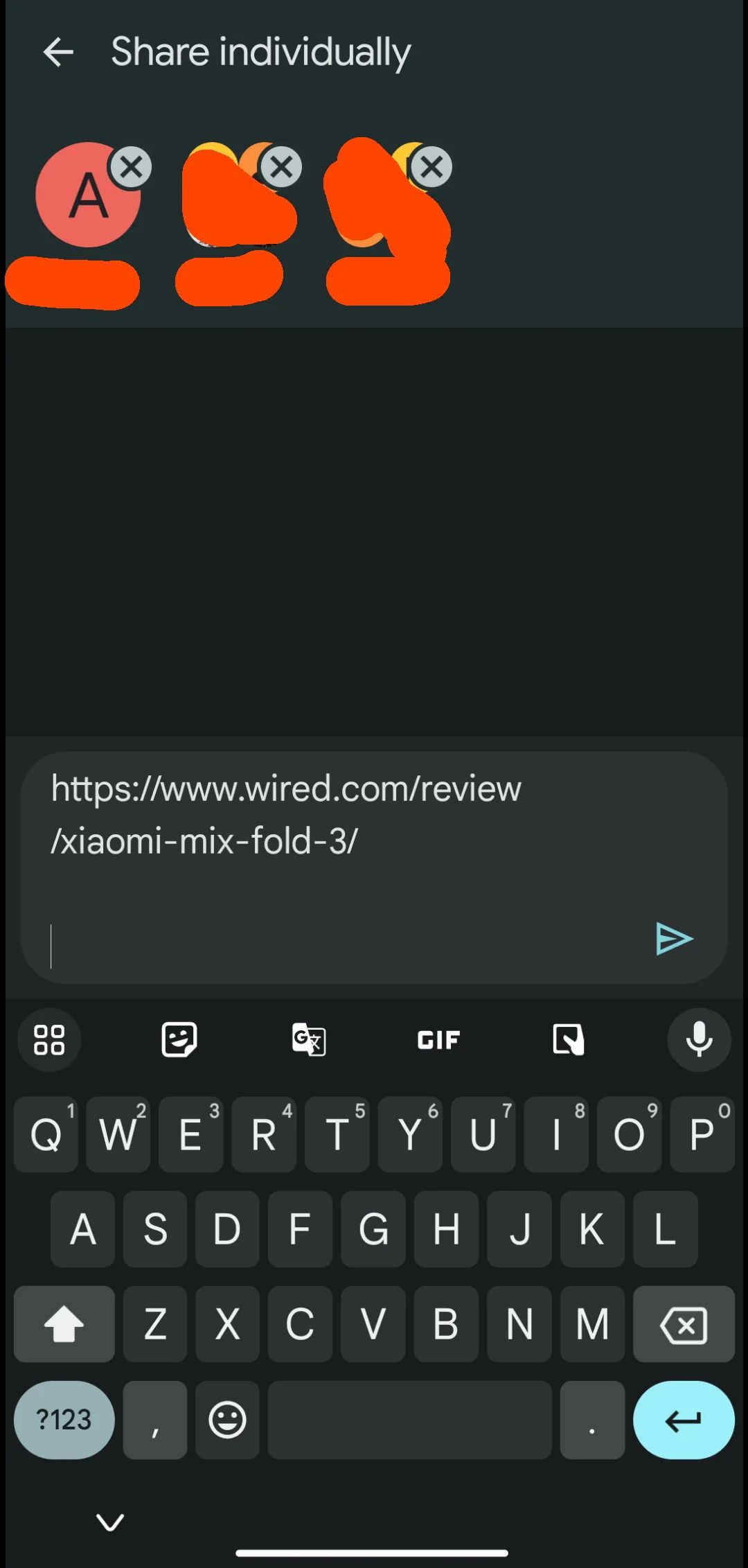Screen dimensions: 748x1568
Task: Open emoji keyboard
Action: tap(227, 1420)
